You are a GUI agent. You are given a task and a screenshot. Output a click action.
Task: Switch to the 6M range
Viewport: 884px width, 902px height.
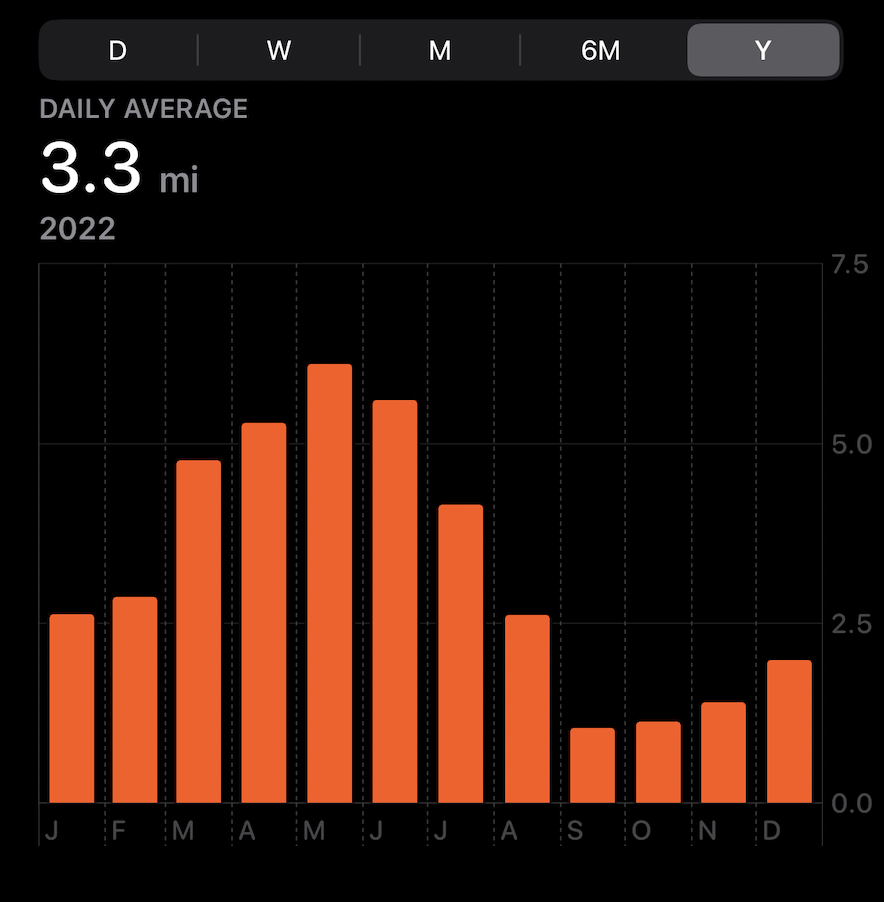point(601,50)
